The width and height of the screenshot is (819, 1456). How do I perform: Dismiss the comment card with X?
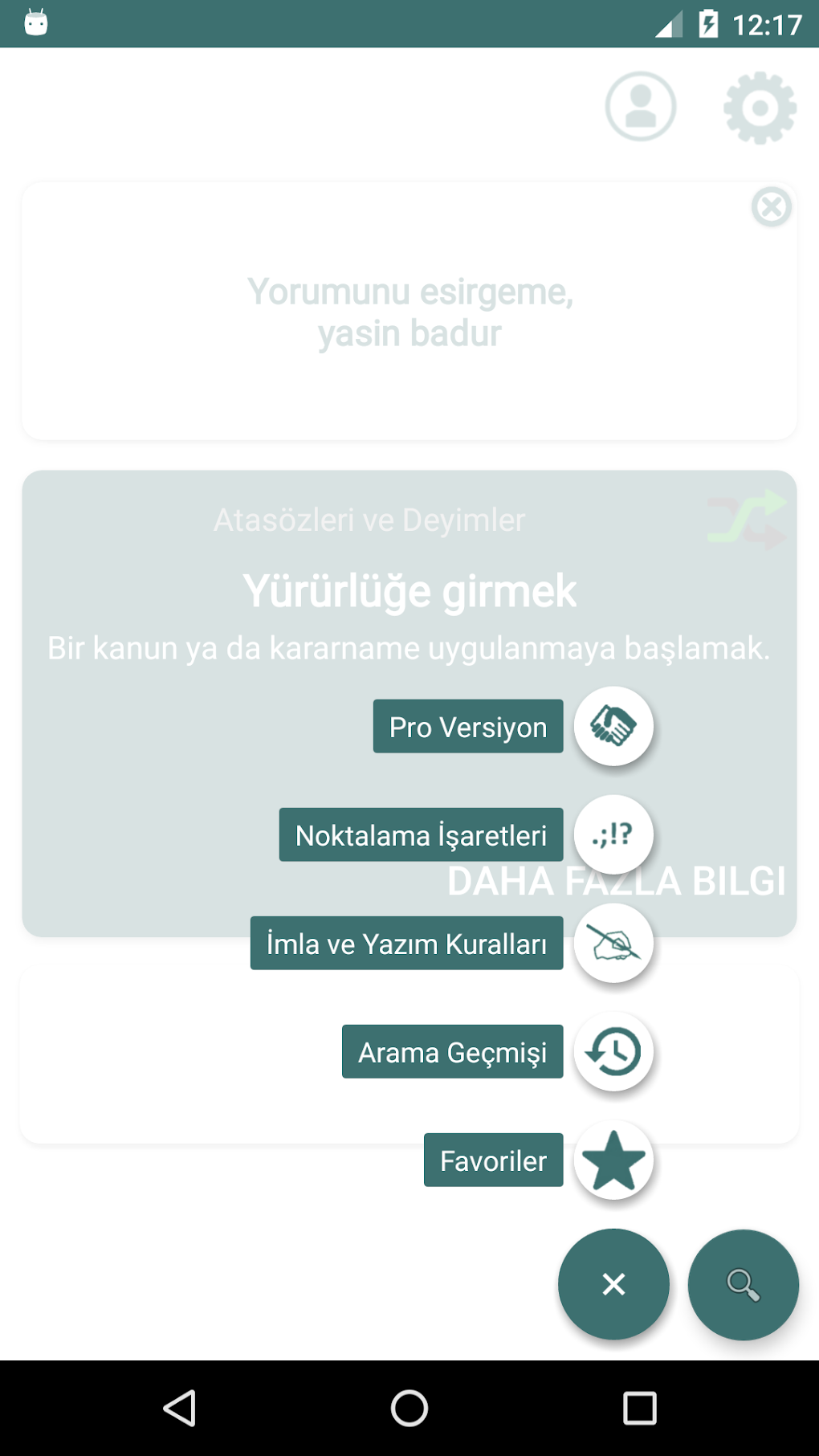[x=772, y=207]
